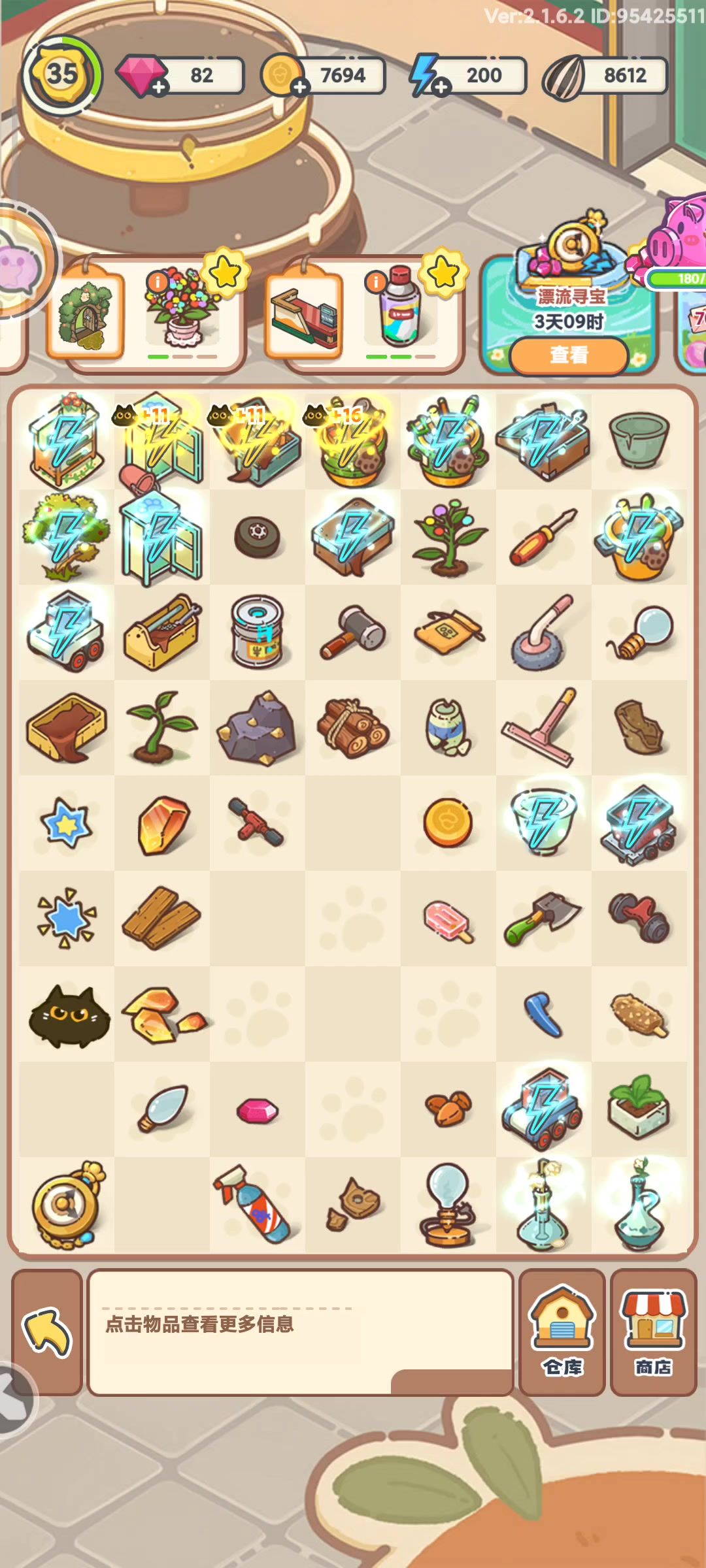This screenshot has height=1568, width=706.
Task: Open the 仓库 warehouse
Action: tap(562, 1331)
